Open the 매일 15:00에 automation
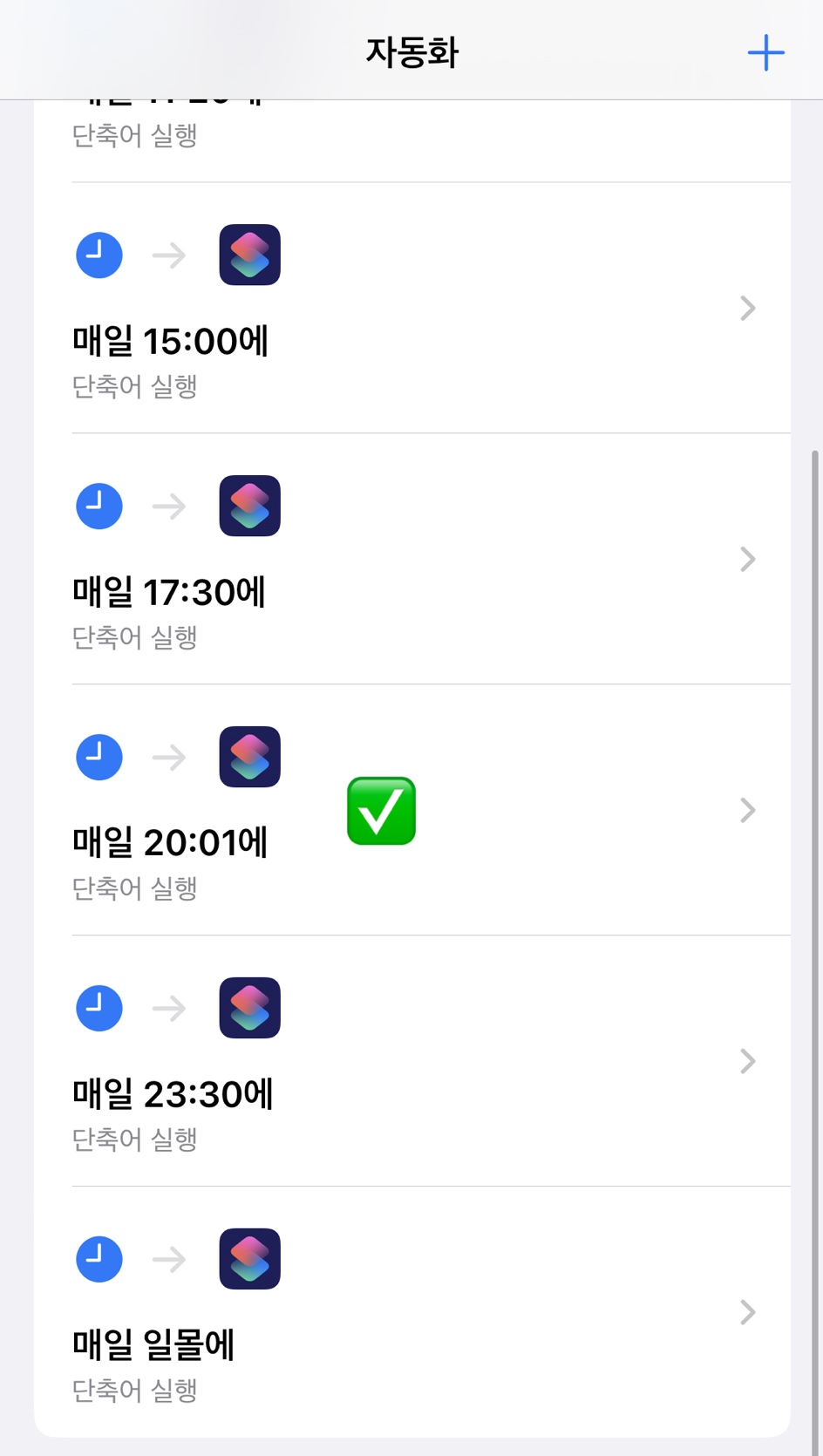The image size is (823, 1456). tap(411, 309)
